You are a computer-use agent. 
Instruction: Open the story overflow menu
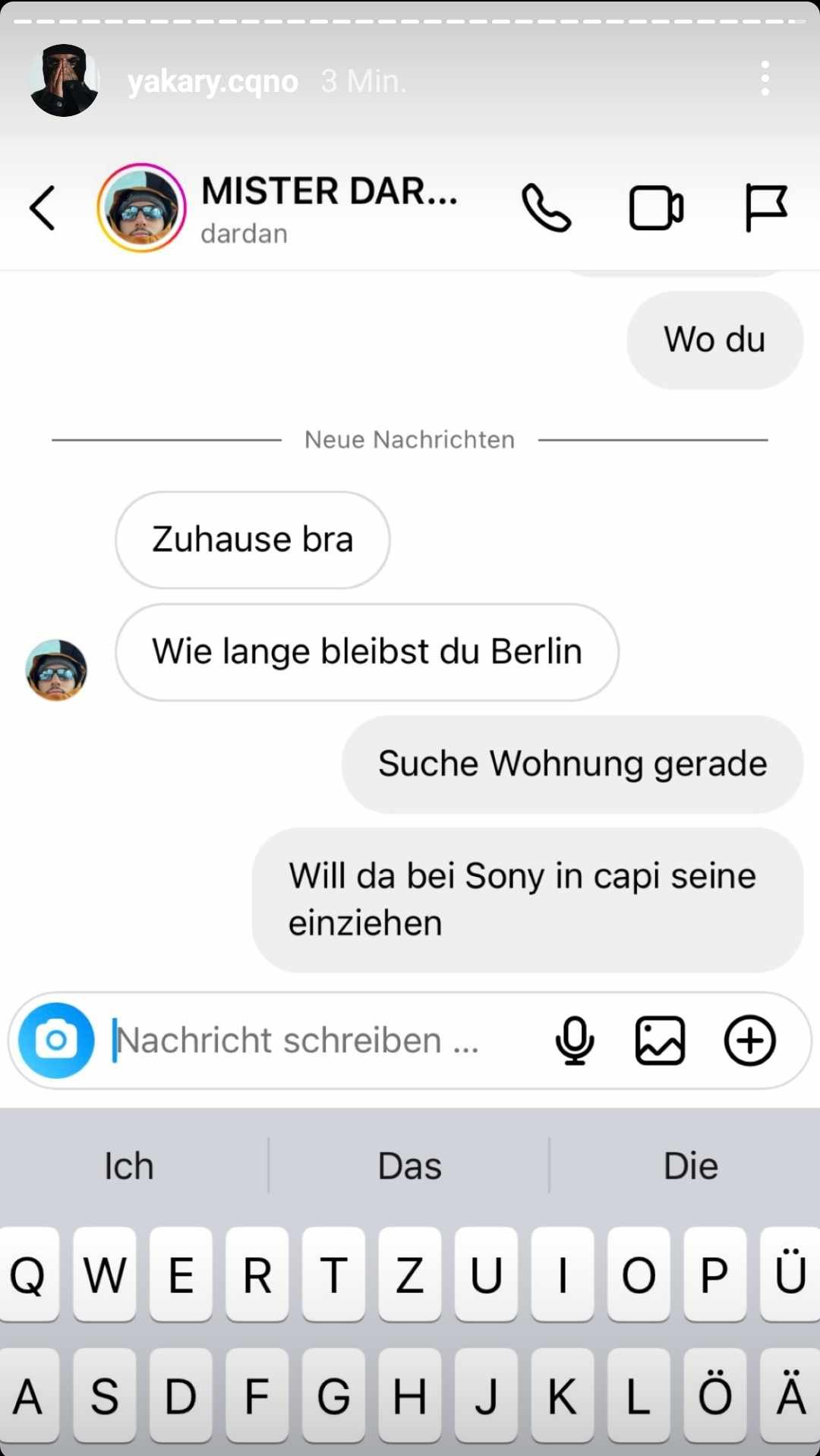click(765, 79)
